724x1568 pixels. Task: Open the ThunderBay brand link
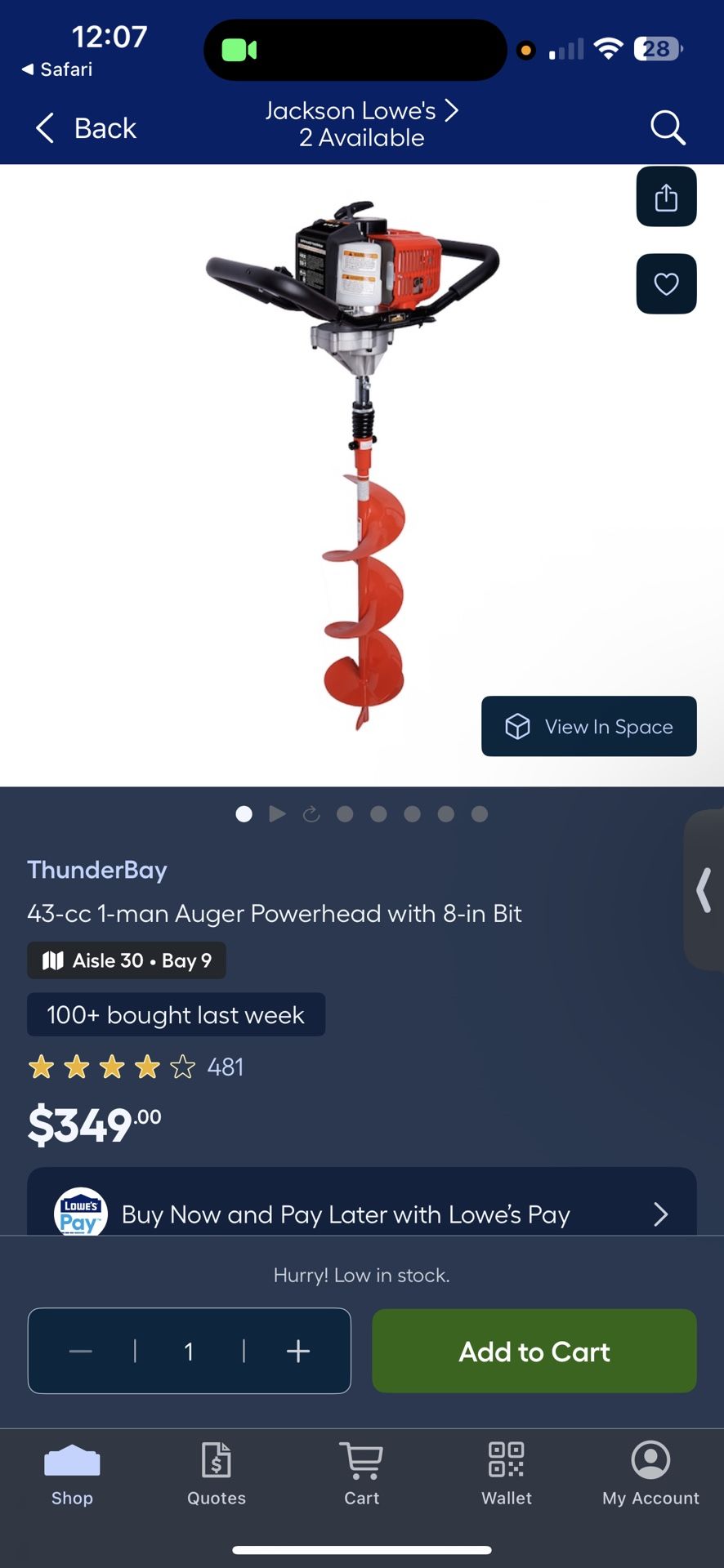point(97,870)
